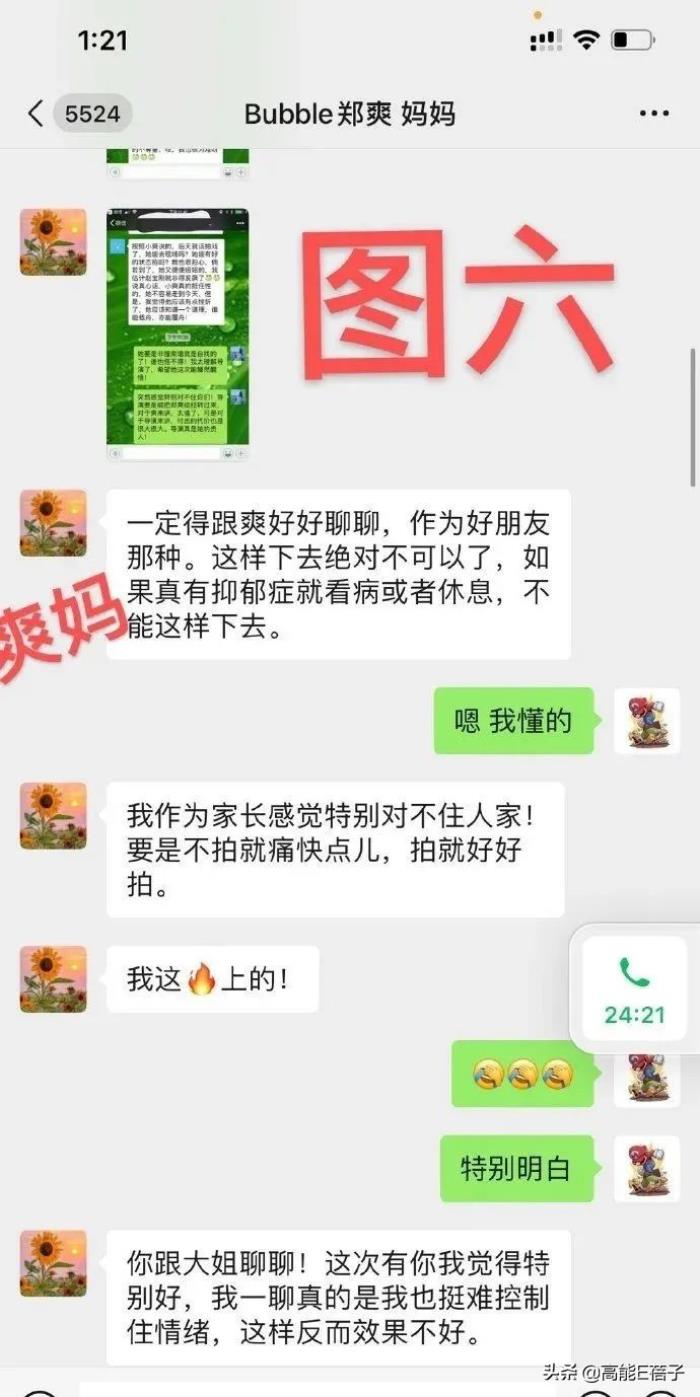The image size is (700, 1397).
Task: Open the chat info overflow menu
Action: point(654,114)
